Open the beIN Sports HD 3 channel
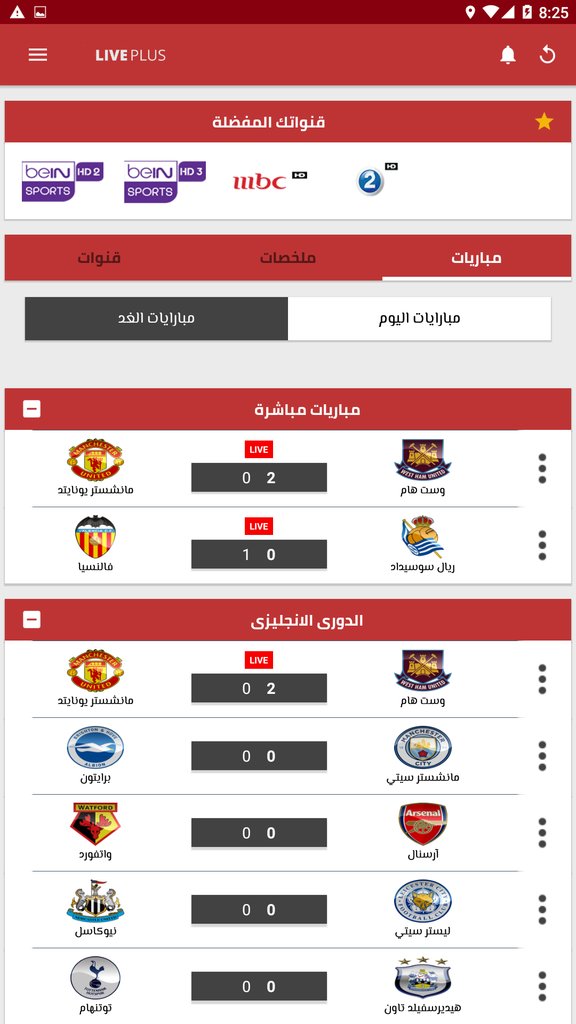 coord(165,181)
